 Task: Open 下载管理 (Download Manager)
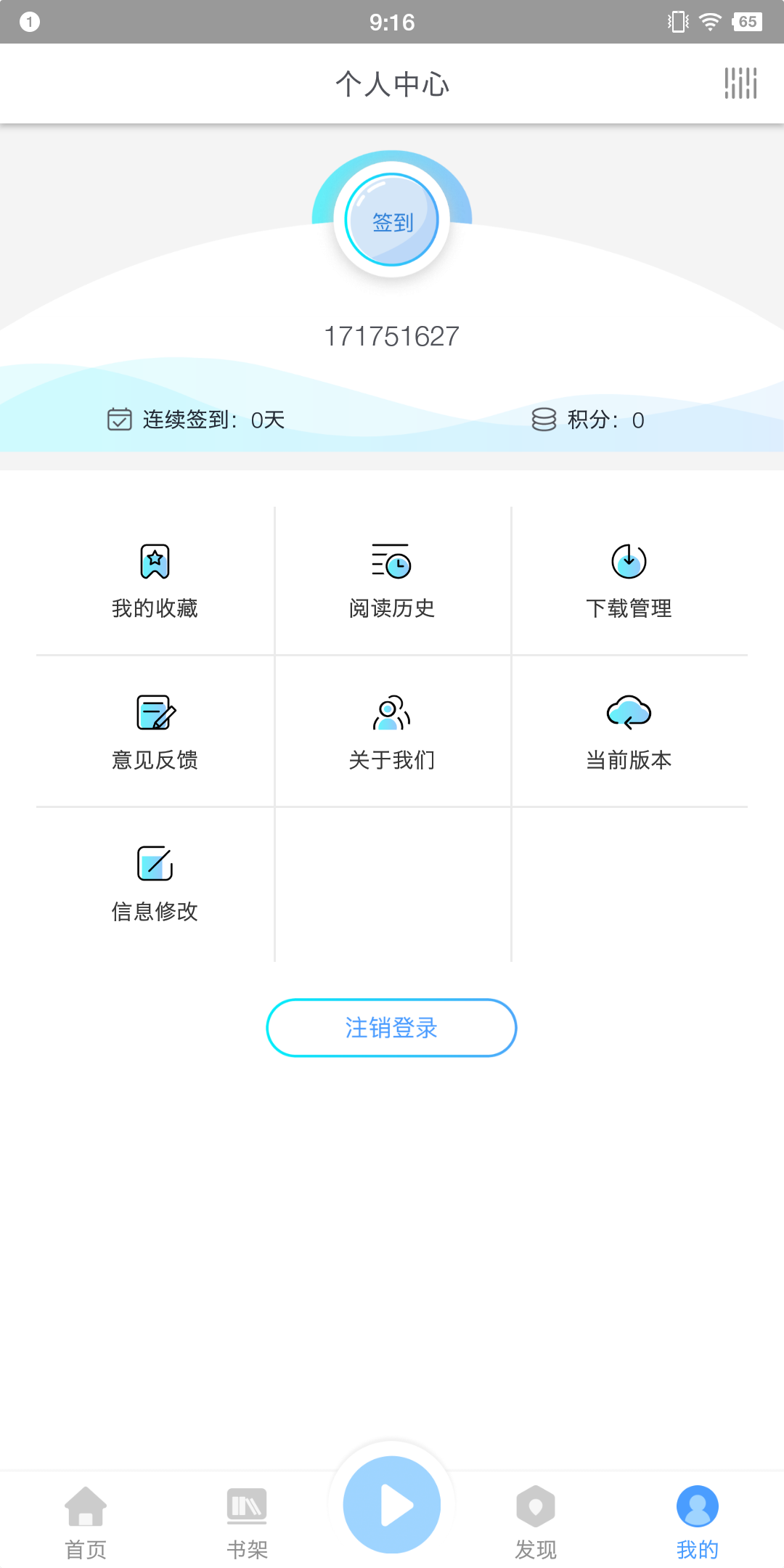[629, 581]
